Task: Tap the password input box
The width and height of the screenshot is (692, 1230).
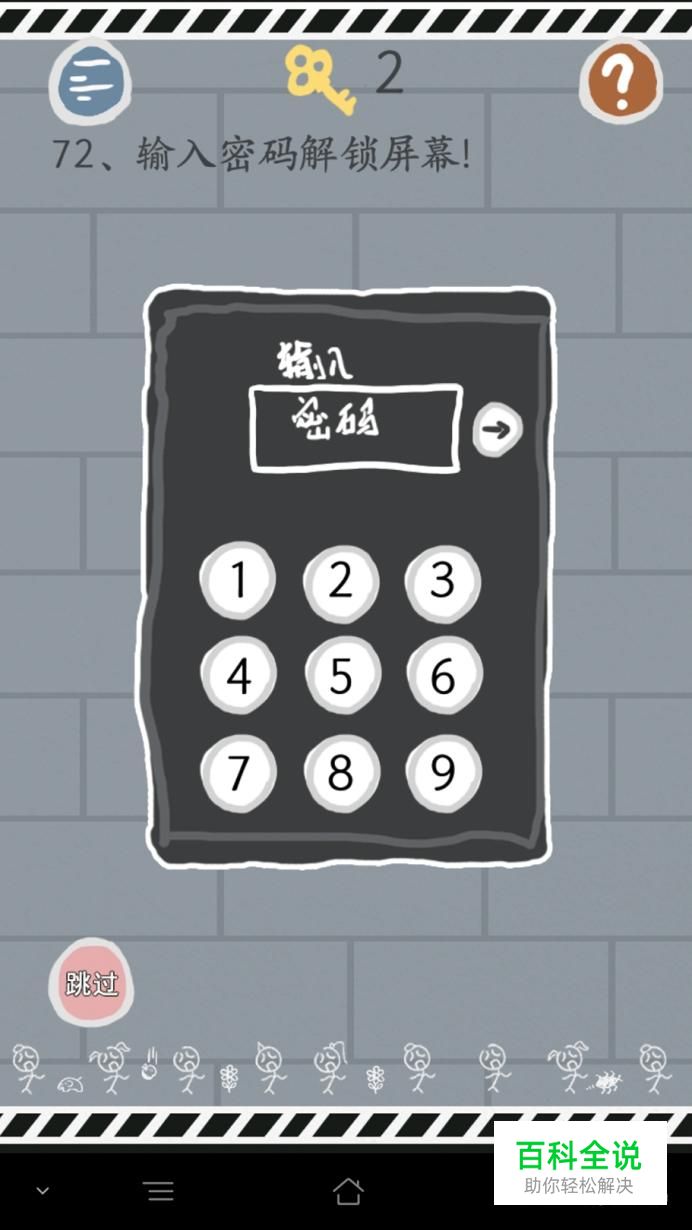Action: 355,428
